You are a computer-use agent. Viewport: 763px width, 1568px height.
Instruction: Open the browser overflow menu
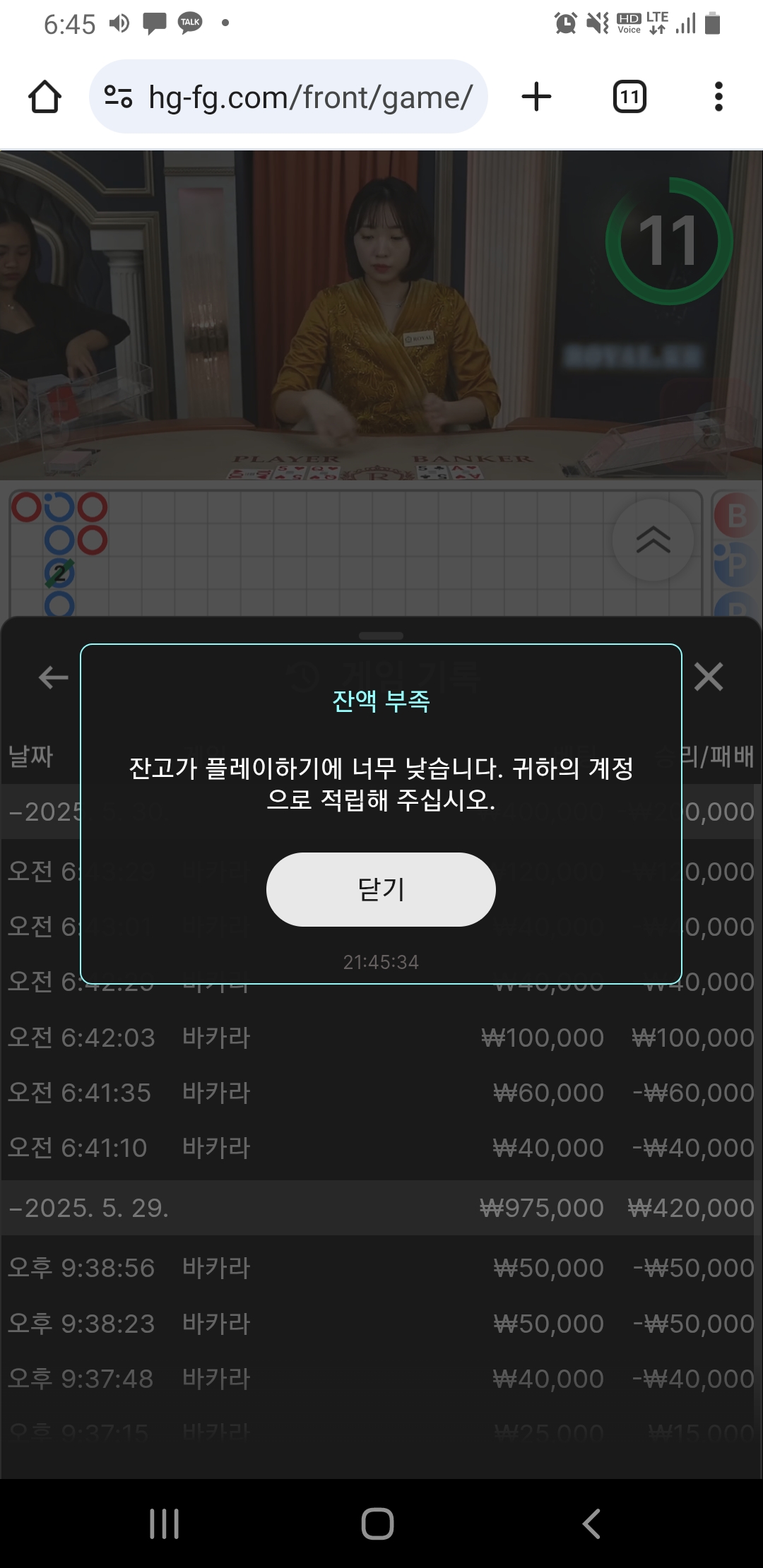point(718,97)
